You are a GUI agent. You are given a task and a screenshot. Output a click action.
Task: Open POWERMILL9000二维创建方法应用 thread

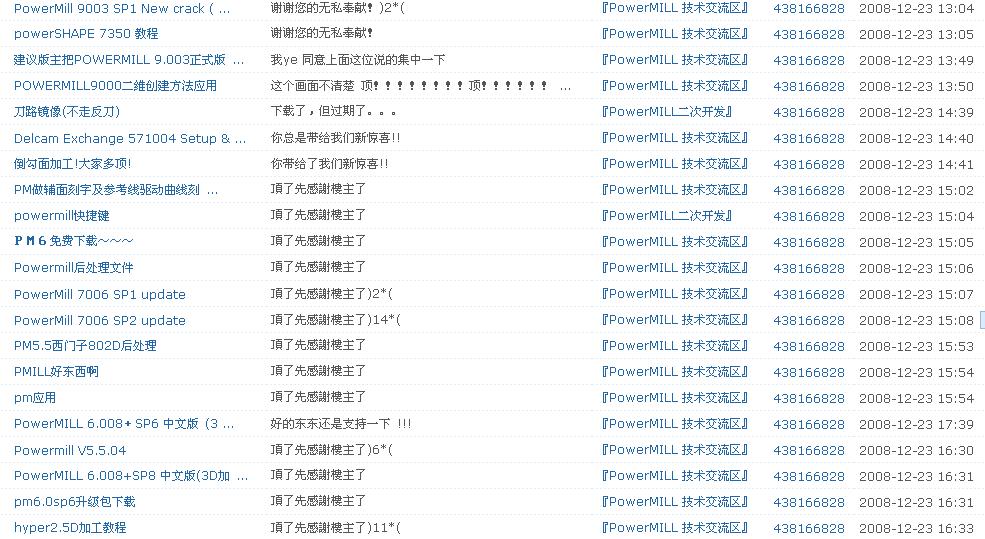115,86
